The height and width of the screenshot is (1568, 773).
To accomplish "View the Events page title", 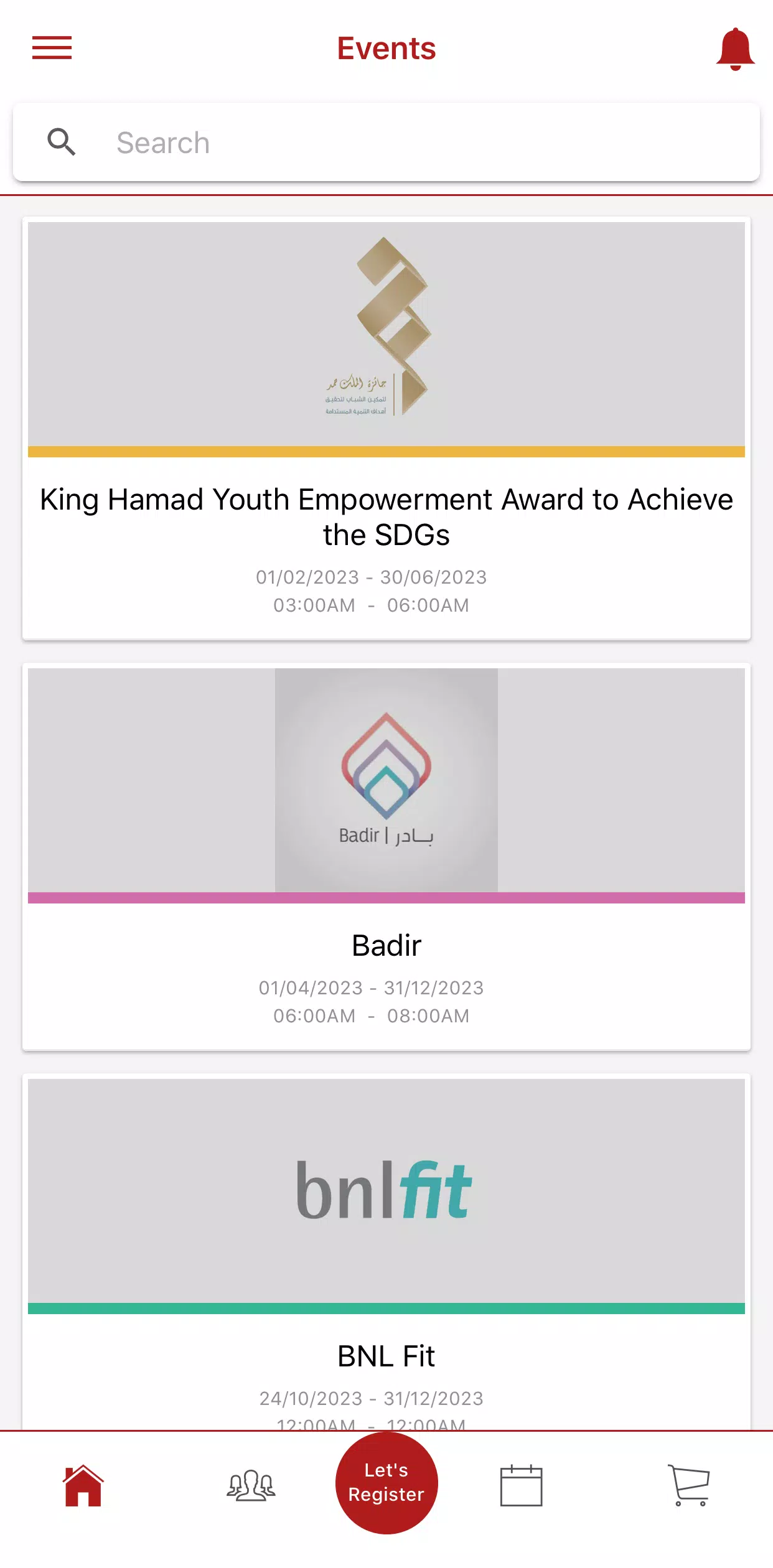I will [x=386, y=48].
